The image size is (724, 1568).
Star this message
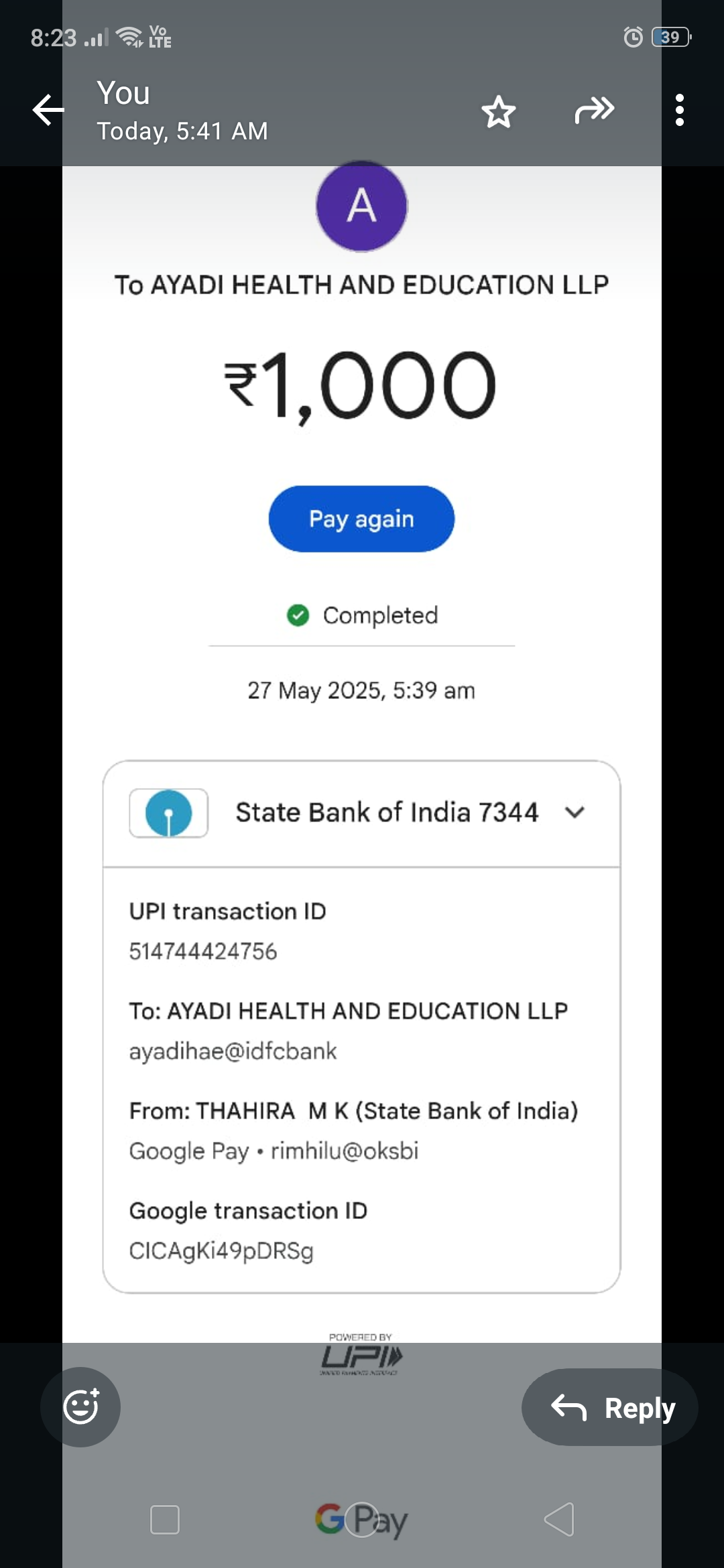(498, 111)
